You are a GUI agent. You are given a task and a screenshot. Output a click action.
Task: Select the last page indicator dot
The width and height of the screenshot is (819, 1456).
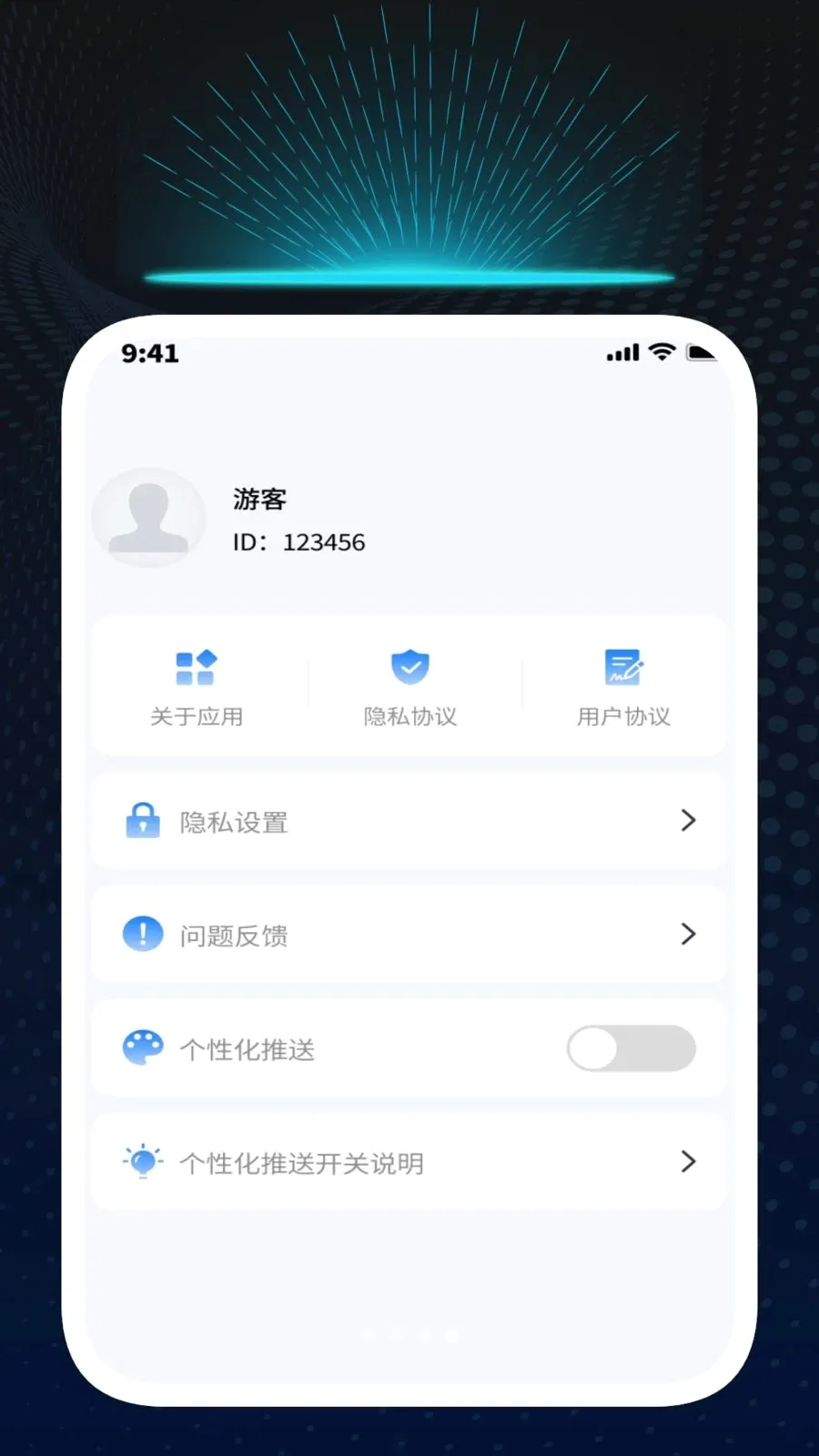[x=450, y=1335]
